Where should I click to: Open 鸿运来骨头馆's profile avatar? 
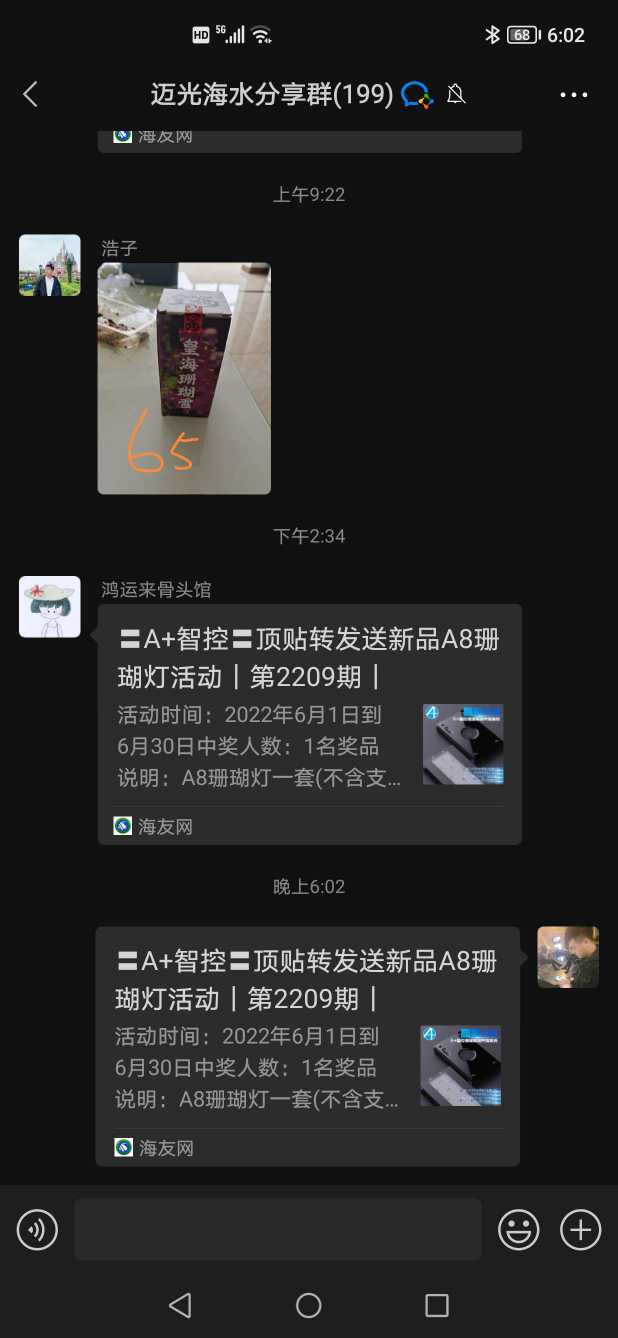(50, 607)
